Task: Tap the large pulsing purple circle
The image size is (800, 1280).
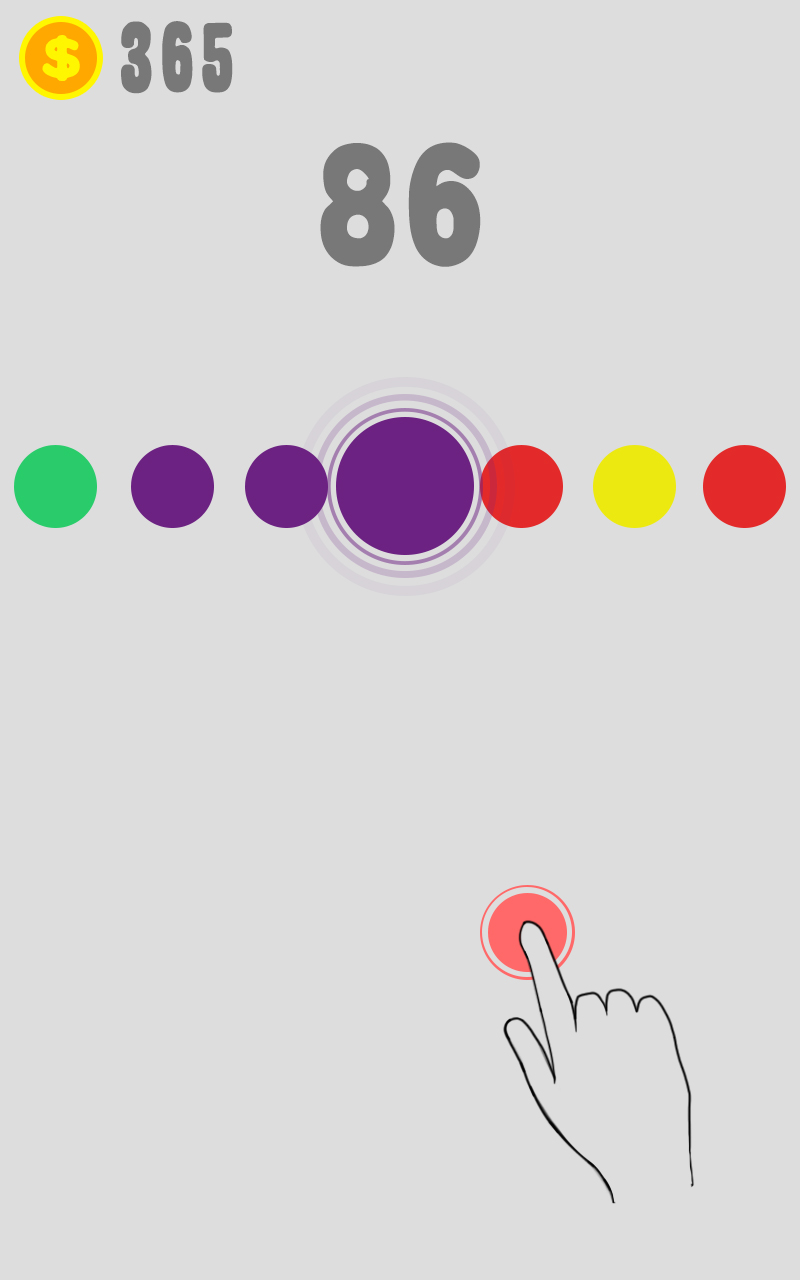Action: tap(405, 486)
